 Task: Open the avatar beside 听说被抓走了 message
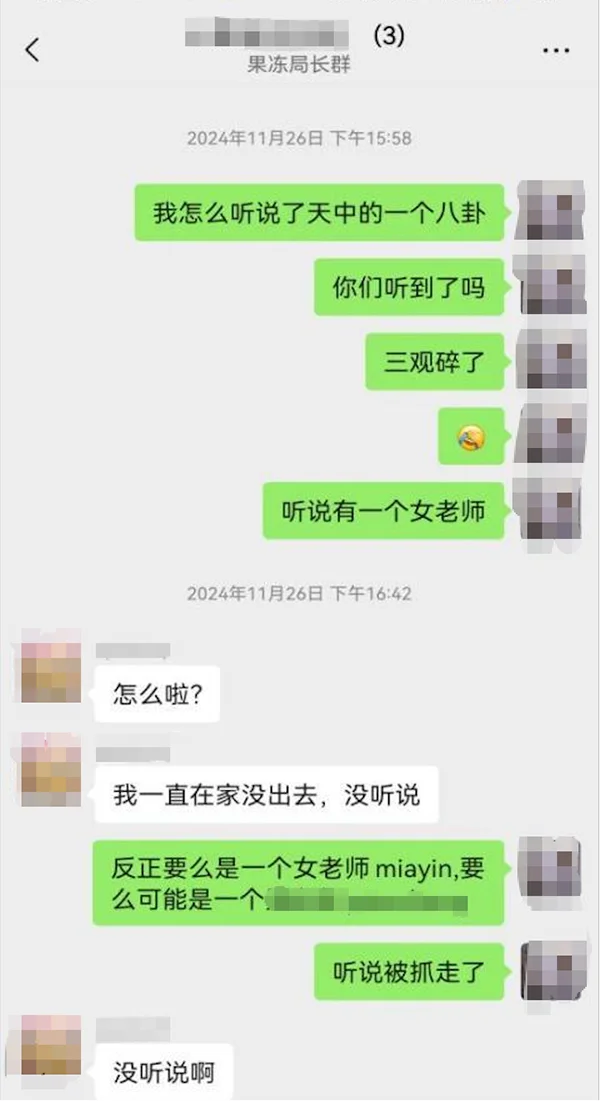coord(550,969)
